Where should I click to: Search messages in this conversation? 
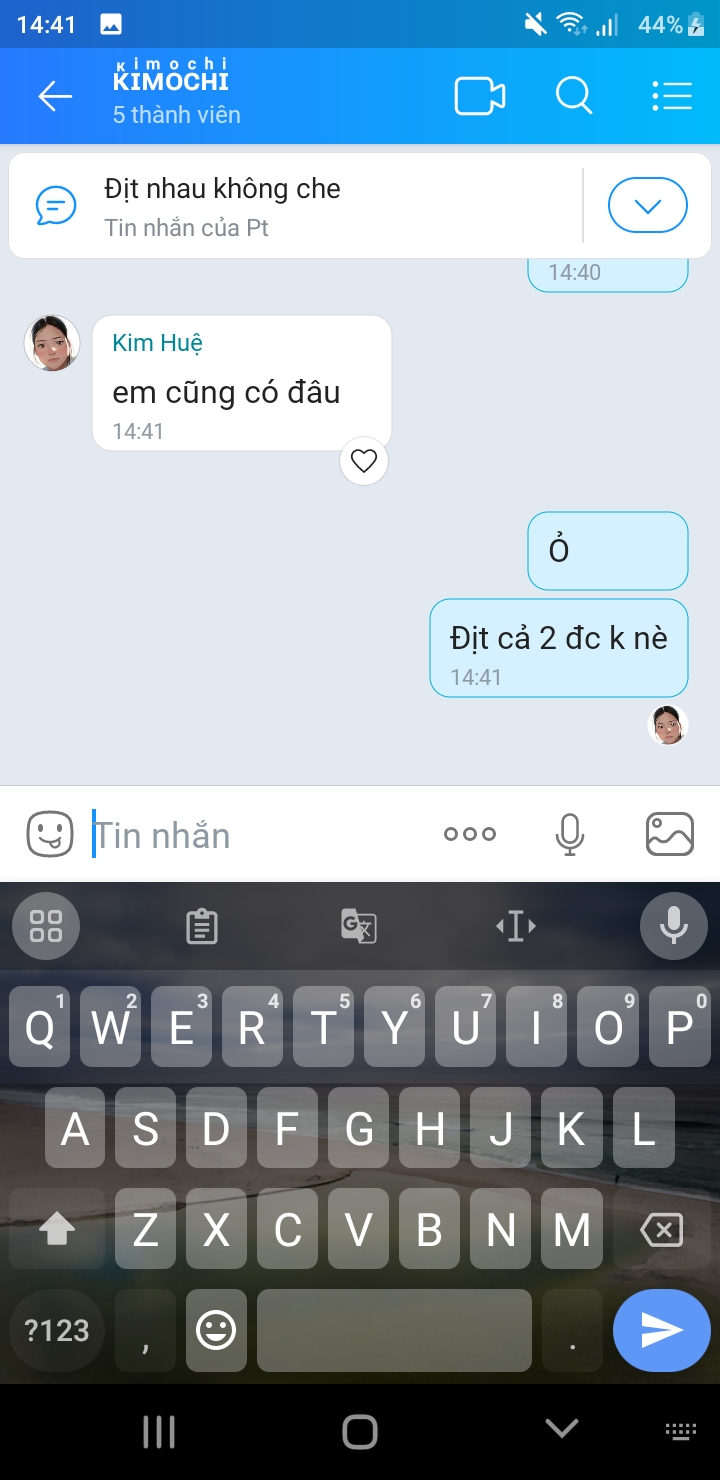click(x=574, y=96)
